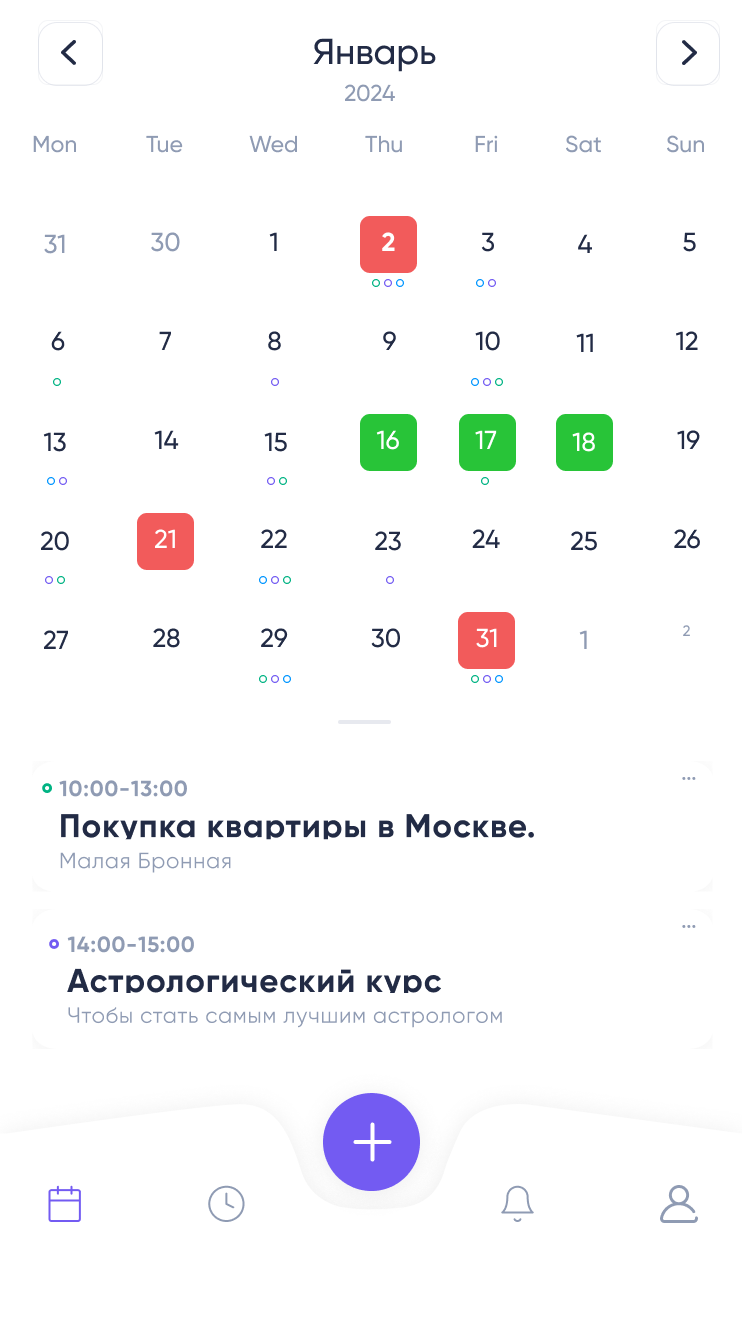The width and height of the screenshot is (742, 1325).
Task: Open the notifications bell tab
Action: pyautogui.click(x=517, y=1203)
